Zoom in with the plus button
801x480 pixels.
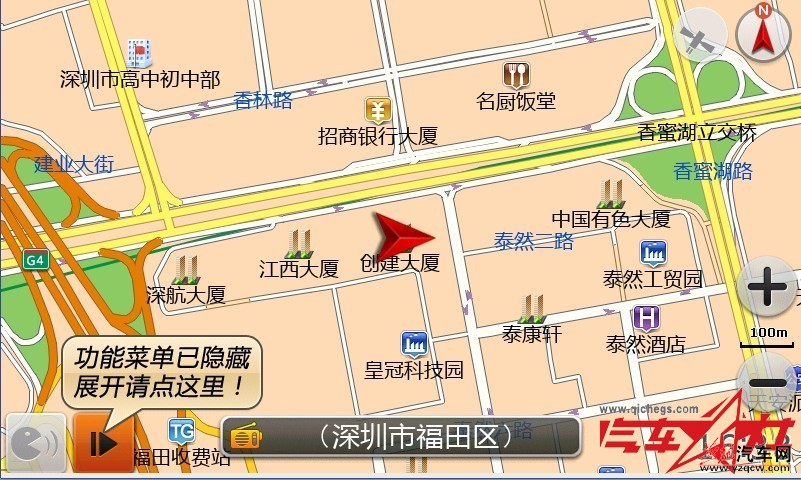[x=767, y=288]
